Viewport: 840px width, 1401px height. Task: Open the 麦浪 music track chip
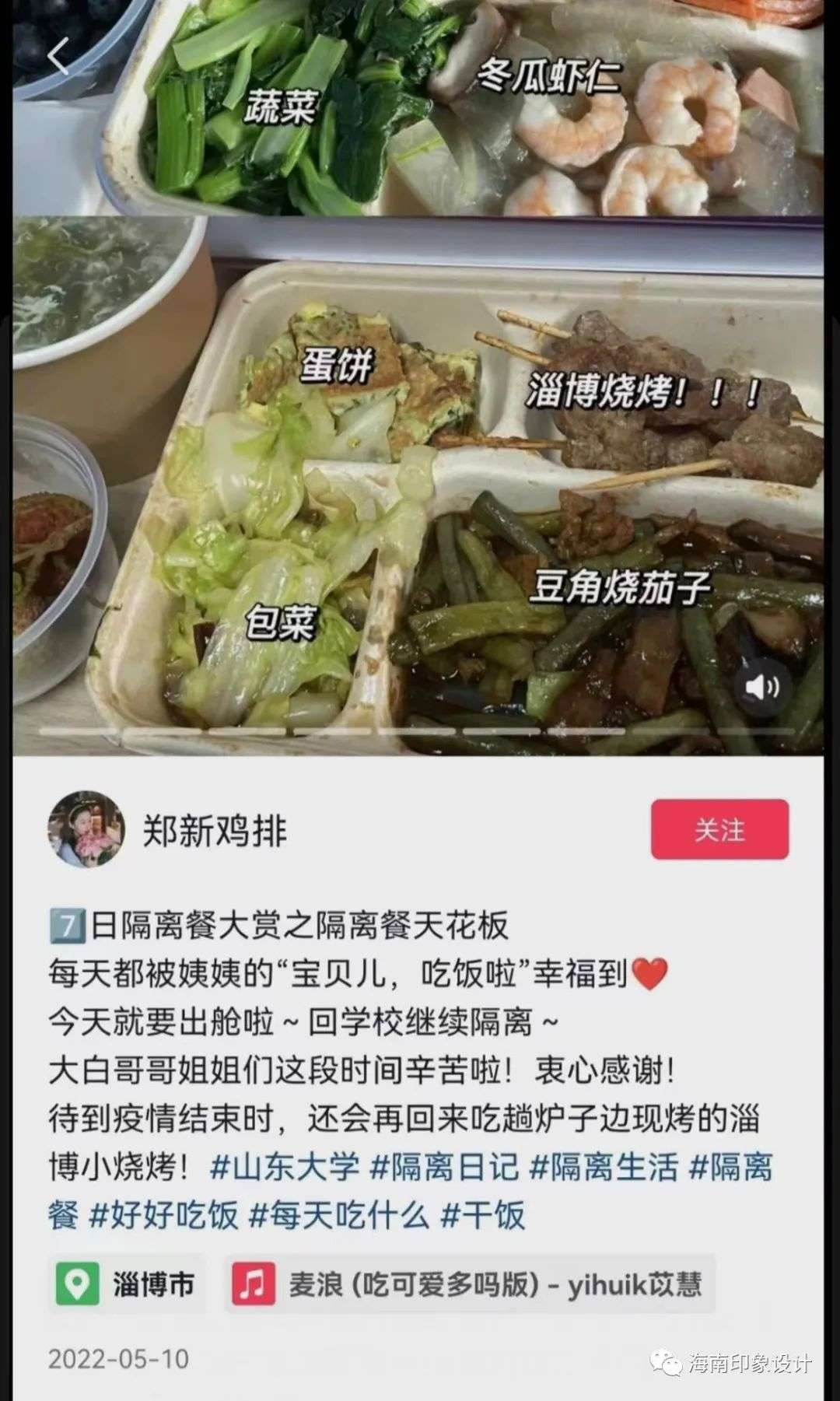(470, 1284)
